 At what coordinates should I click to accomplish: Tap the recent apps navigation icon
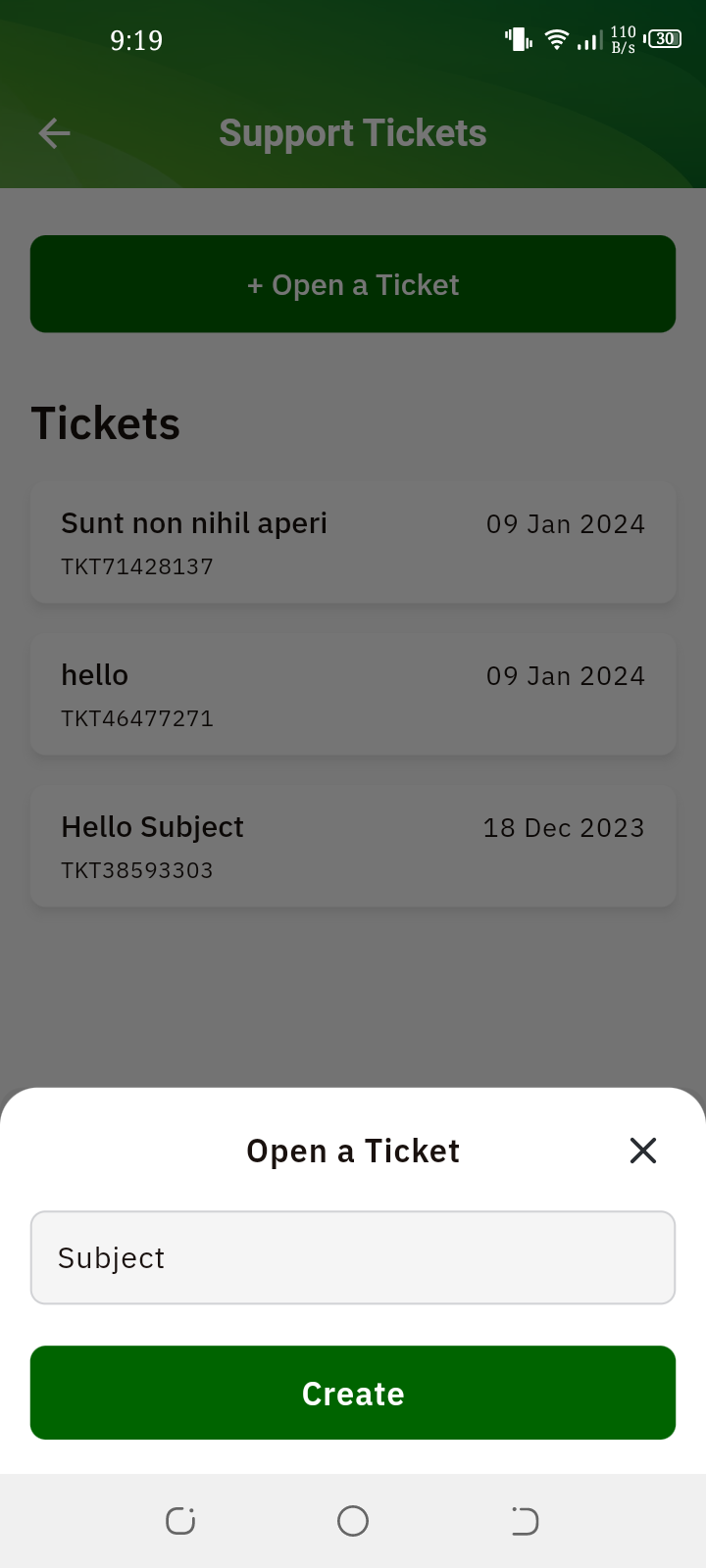coord(179,1521)
